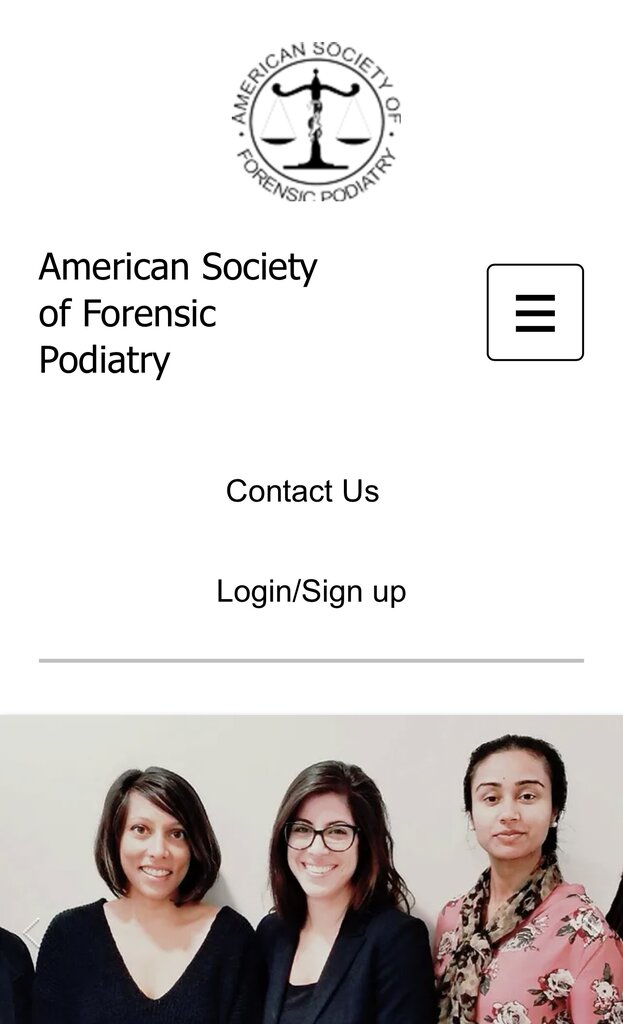Go to Login/Sign up
The image size is (623, 1024).
pos(311,591)
